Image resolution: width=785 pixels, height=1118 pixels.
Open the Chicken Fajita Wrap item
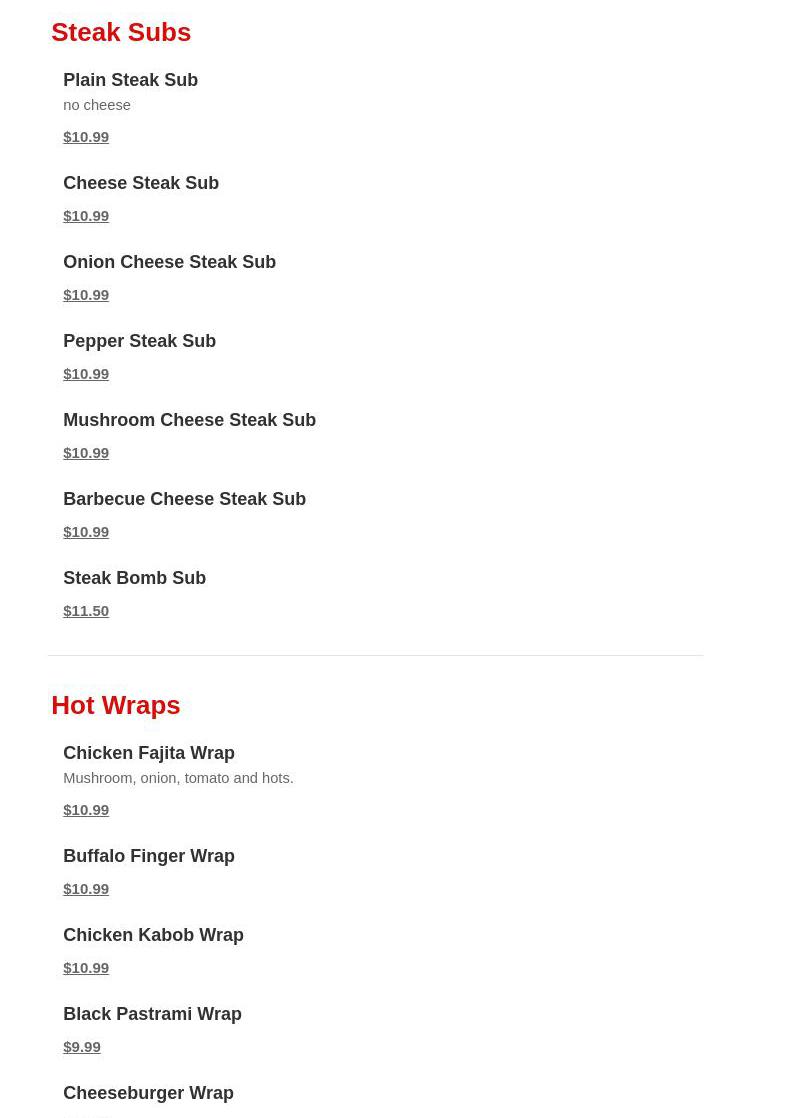pos(148,753)
